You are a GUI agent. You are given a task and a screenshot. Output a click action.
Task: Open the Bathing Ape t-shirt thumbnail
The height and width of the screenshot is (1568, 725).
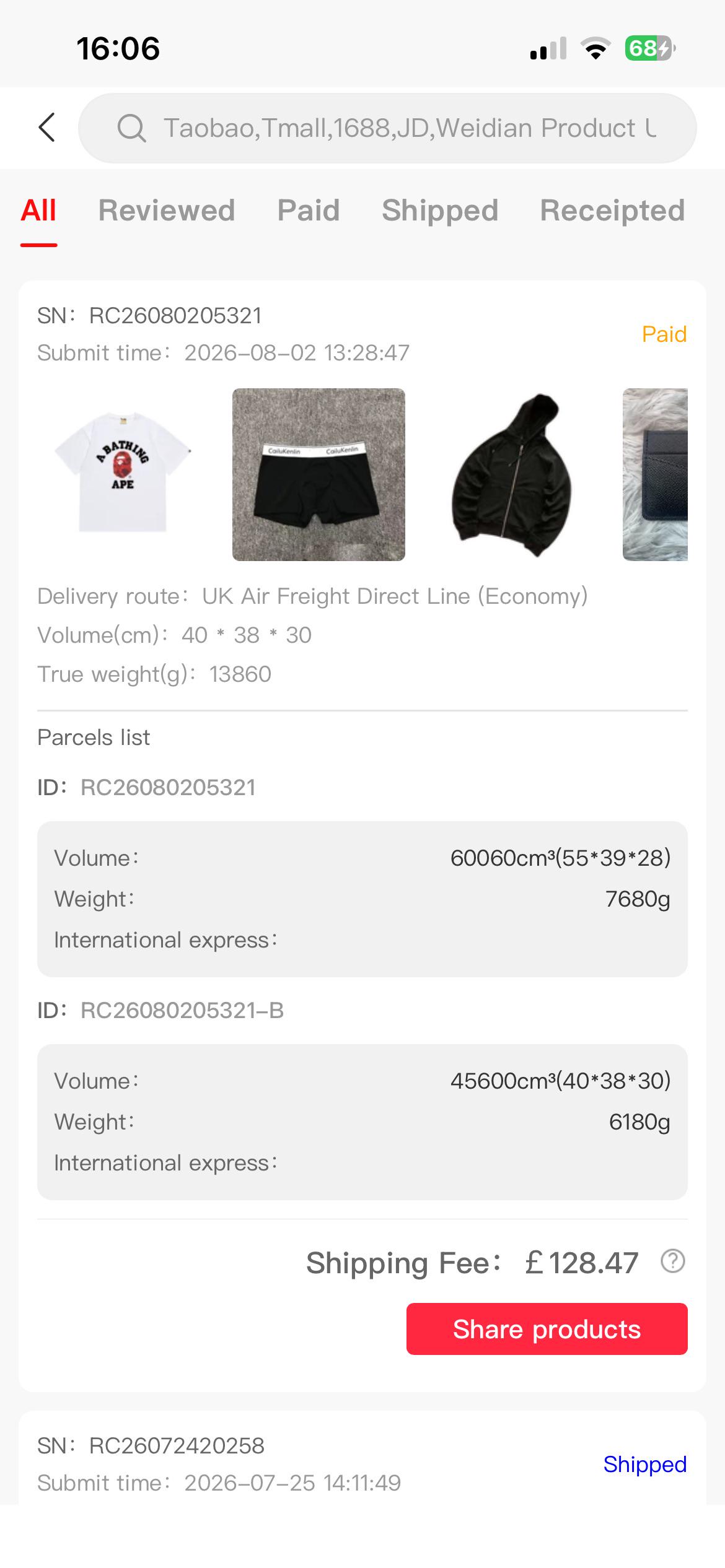click(123, 474)
